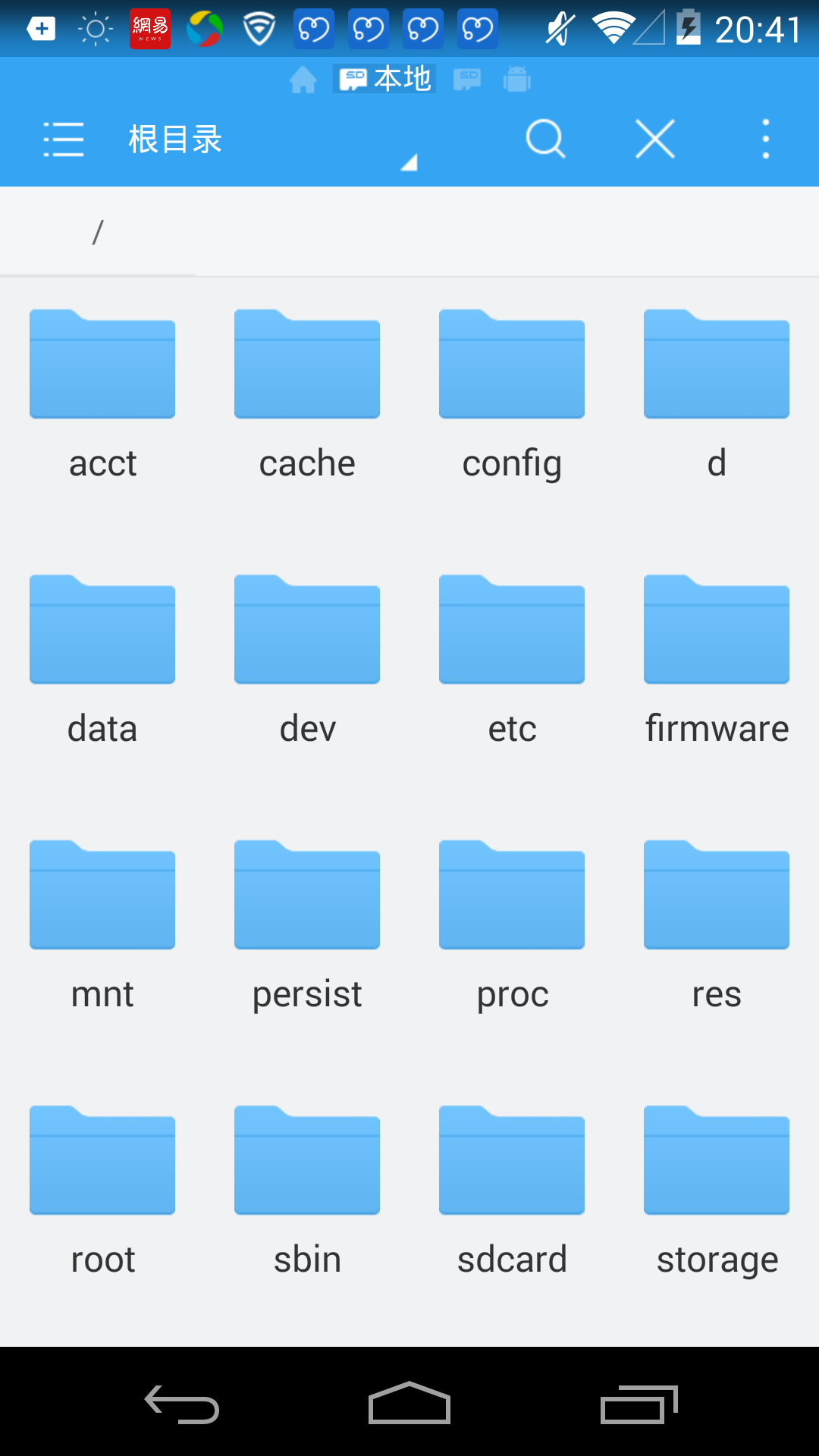Close the current window with X

coord(655,140)
